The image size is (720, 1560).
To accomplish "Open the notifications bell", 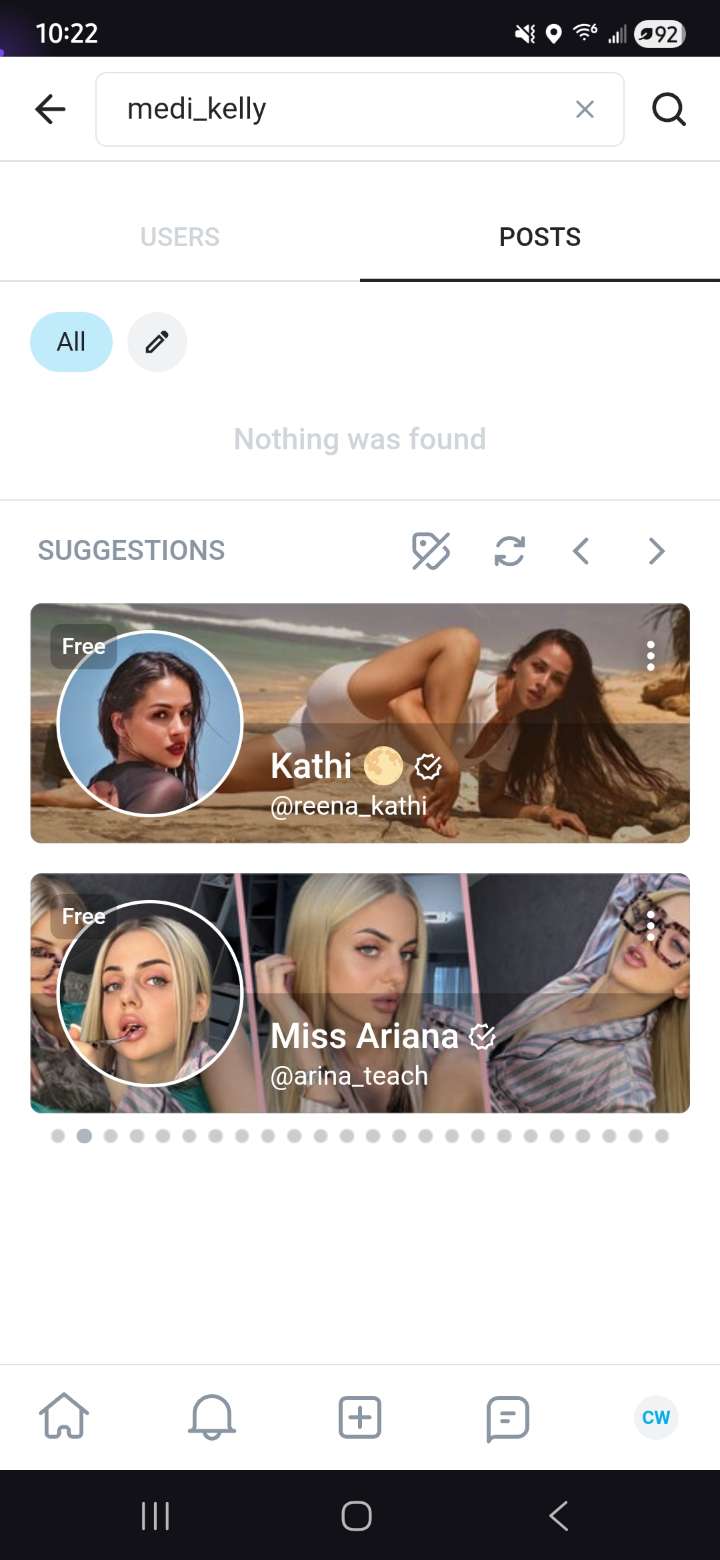I will (212, 1417).
